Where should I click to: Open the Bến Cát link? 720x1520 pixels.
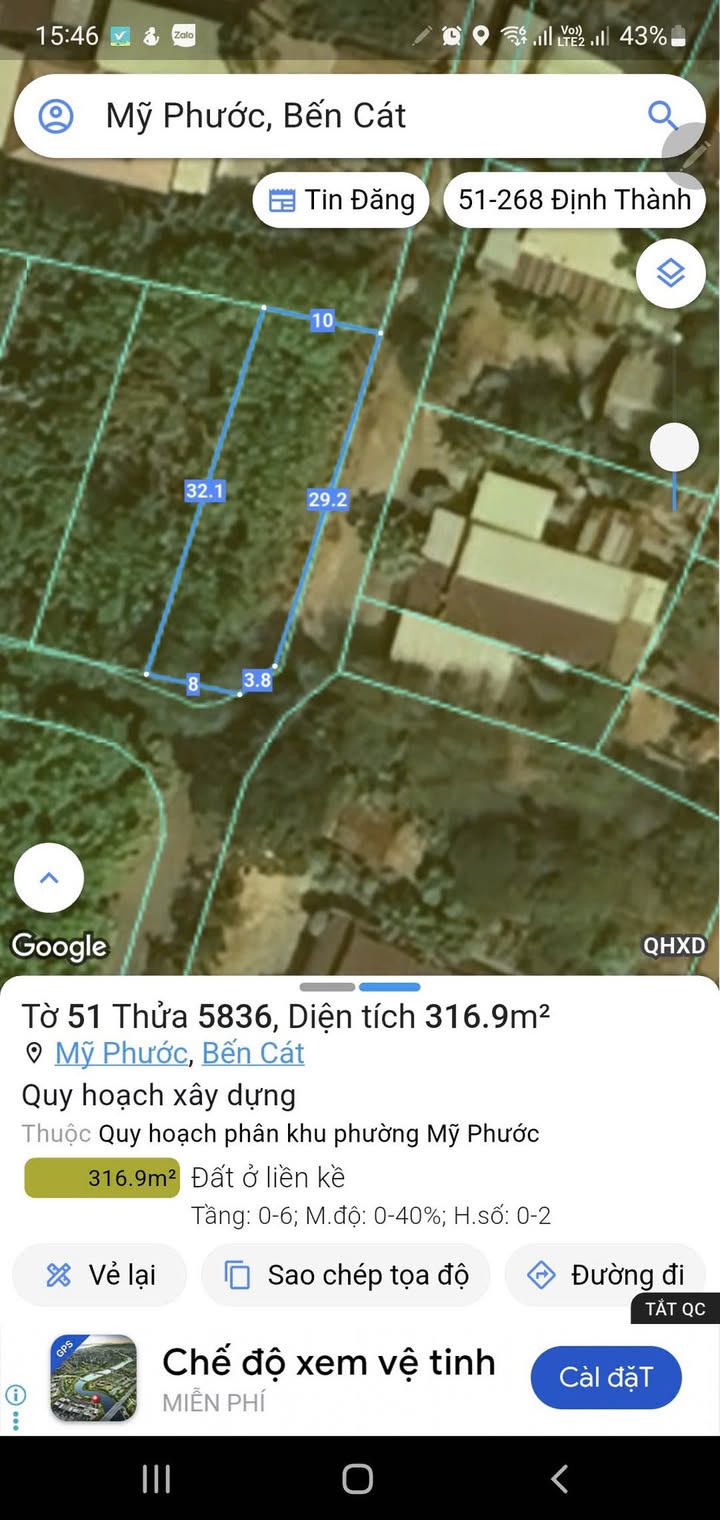(x=253, y=1053)
